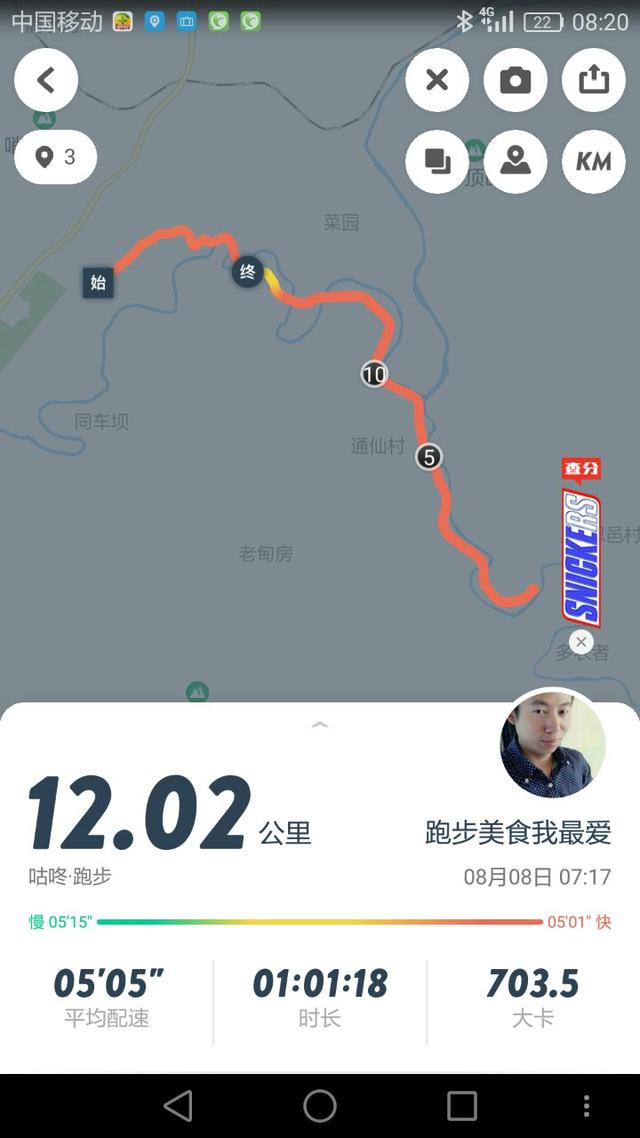
Task: Open the navigation bar overflow menu
Action: pyautogui.click(x=586, y=1105)
